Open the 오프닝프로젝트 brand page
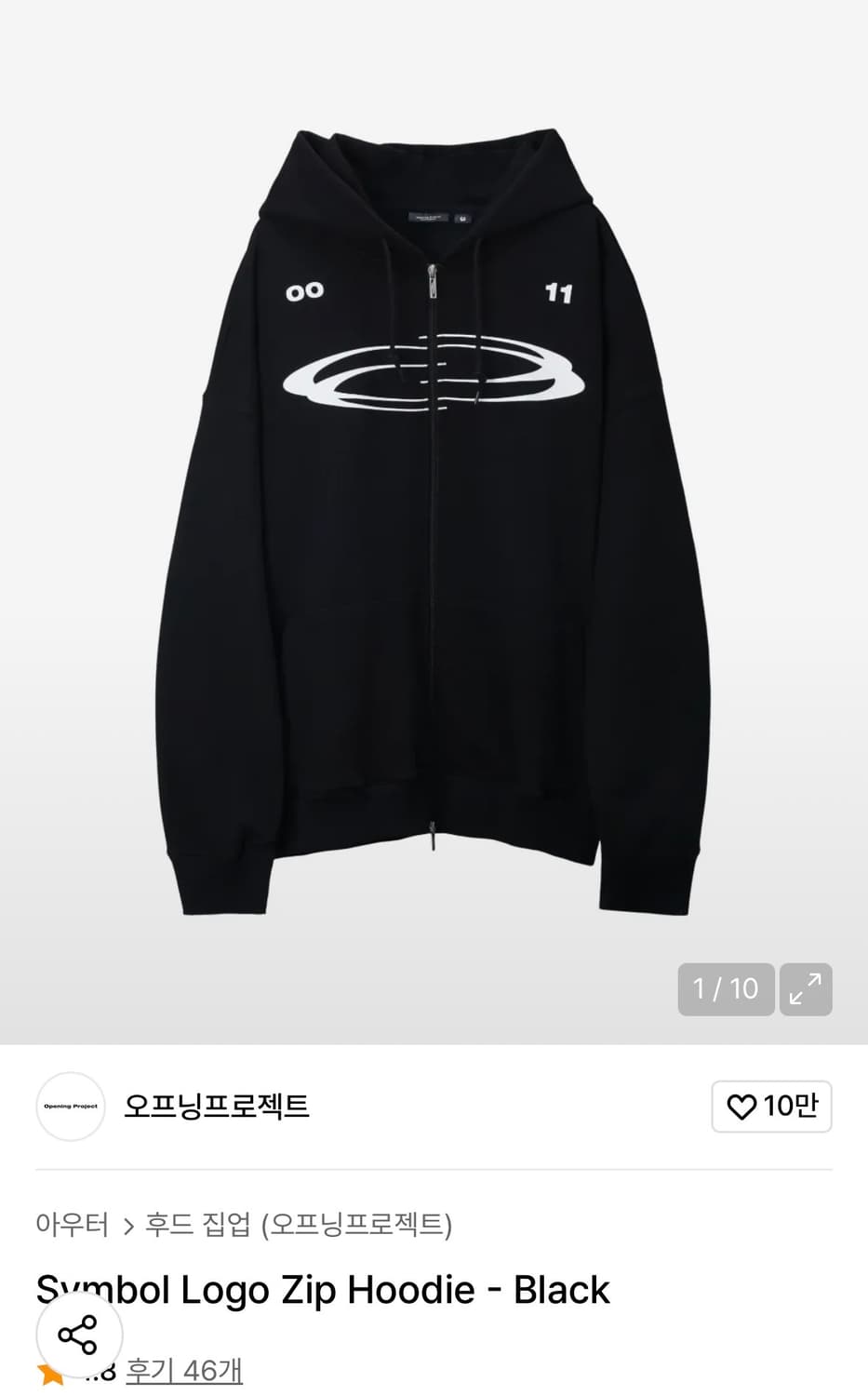The width and height of the screenshot is (868, 1396). (x=218, y=1107)
